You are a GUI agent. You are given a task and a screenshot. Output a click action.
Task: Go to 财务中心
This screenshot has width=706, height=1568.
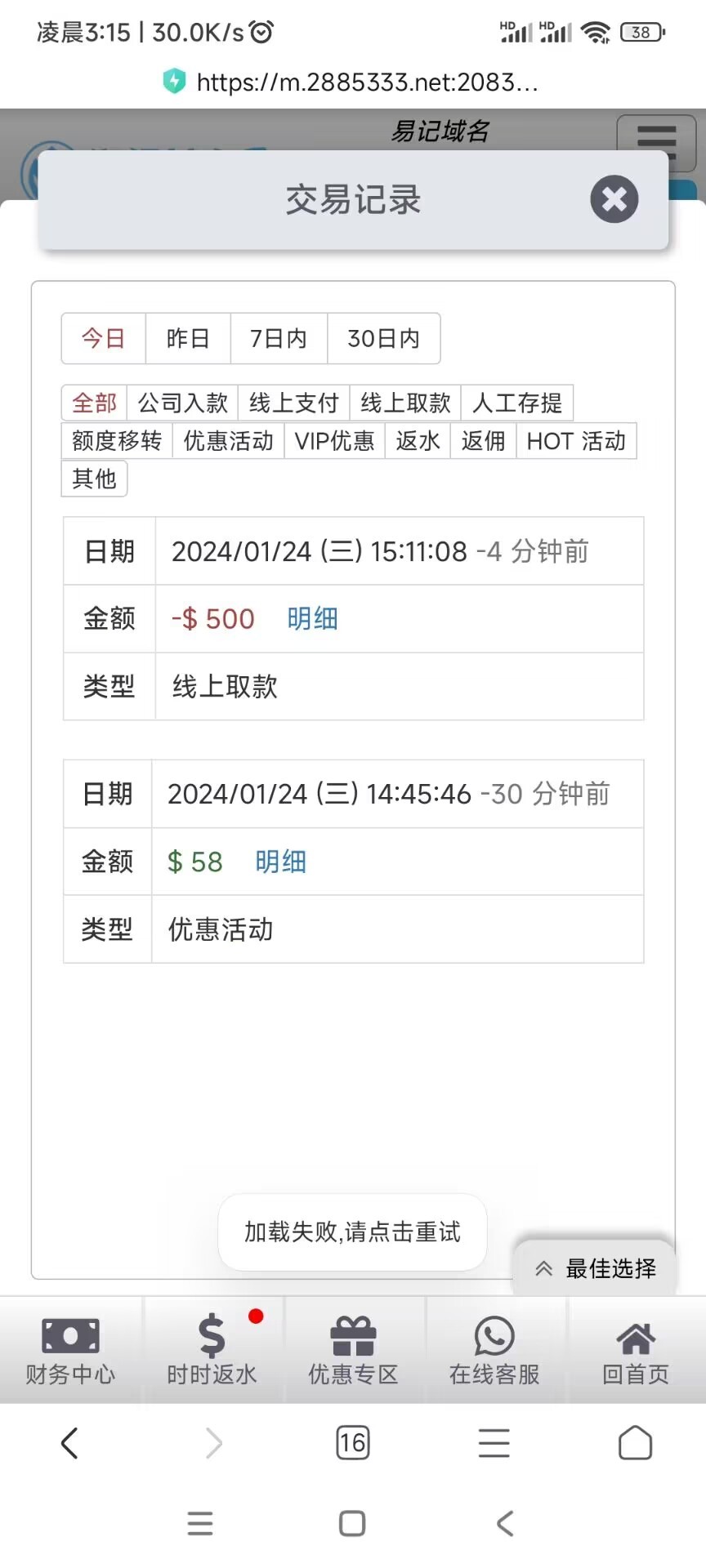coord(70,1350)
